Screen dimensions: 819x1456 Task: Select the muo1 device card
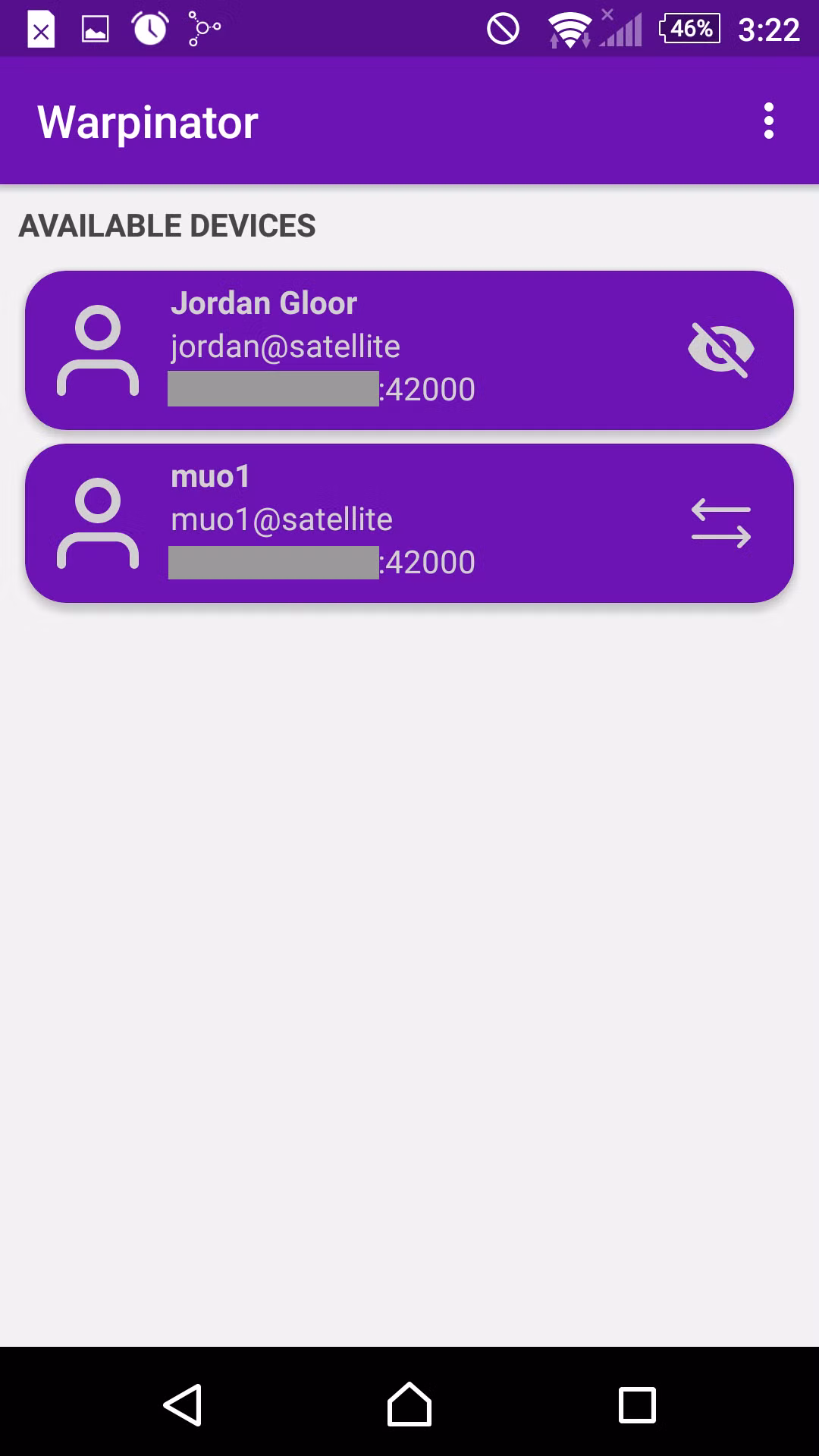(x=409, y=523)
